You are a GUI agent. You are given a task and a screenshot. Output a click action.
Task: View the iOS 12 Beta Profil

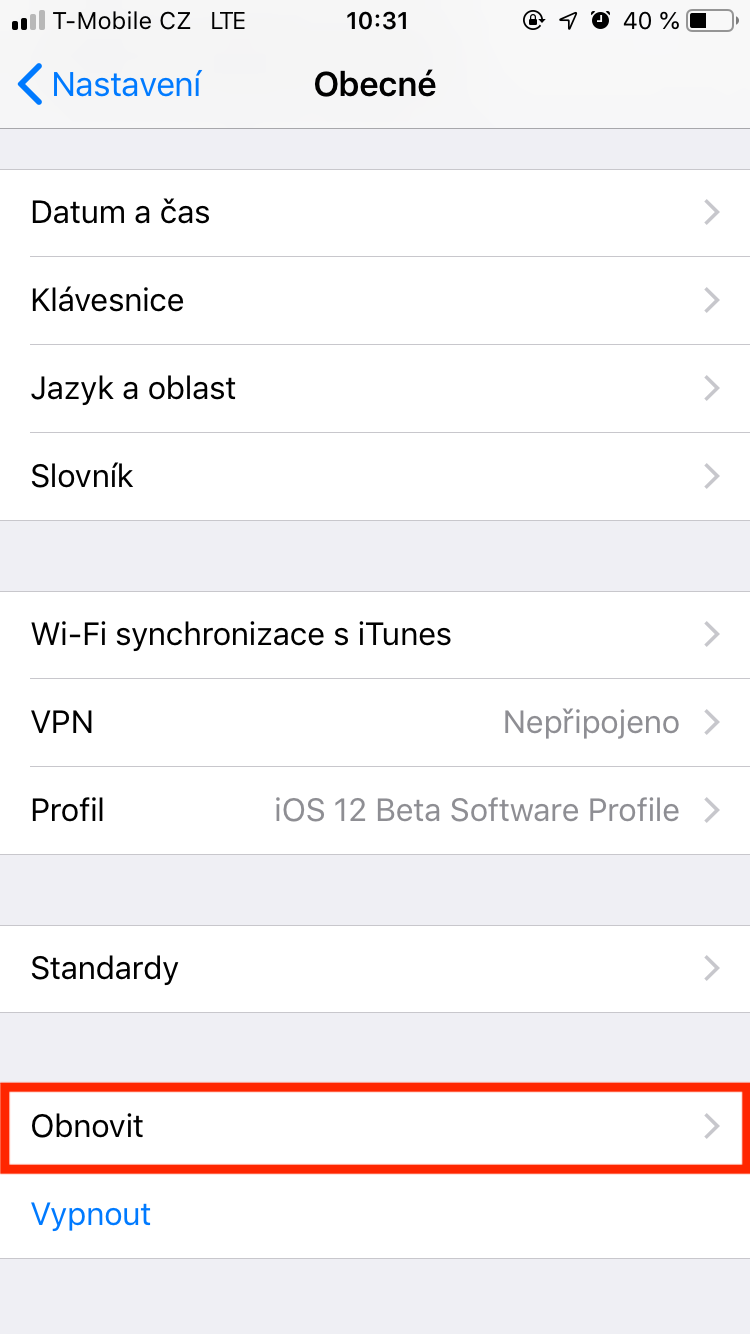[375, 811]
